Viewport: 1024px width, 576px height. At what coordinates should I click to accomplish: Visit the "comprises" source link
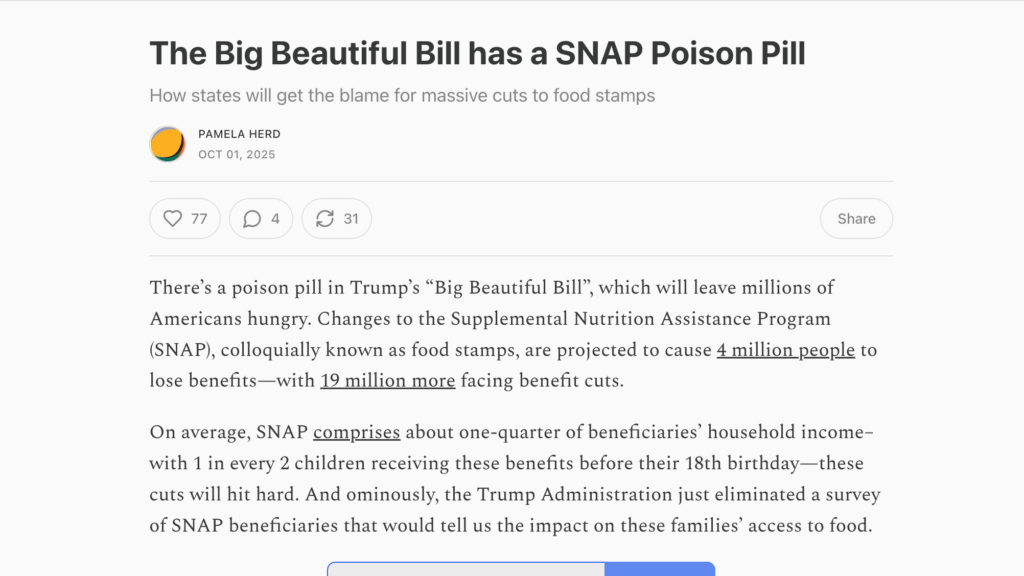356,432
